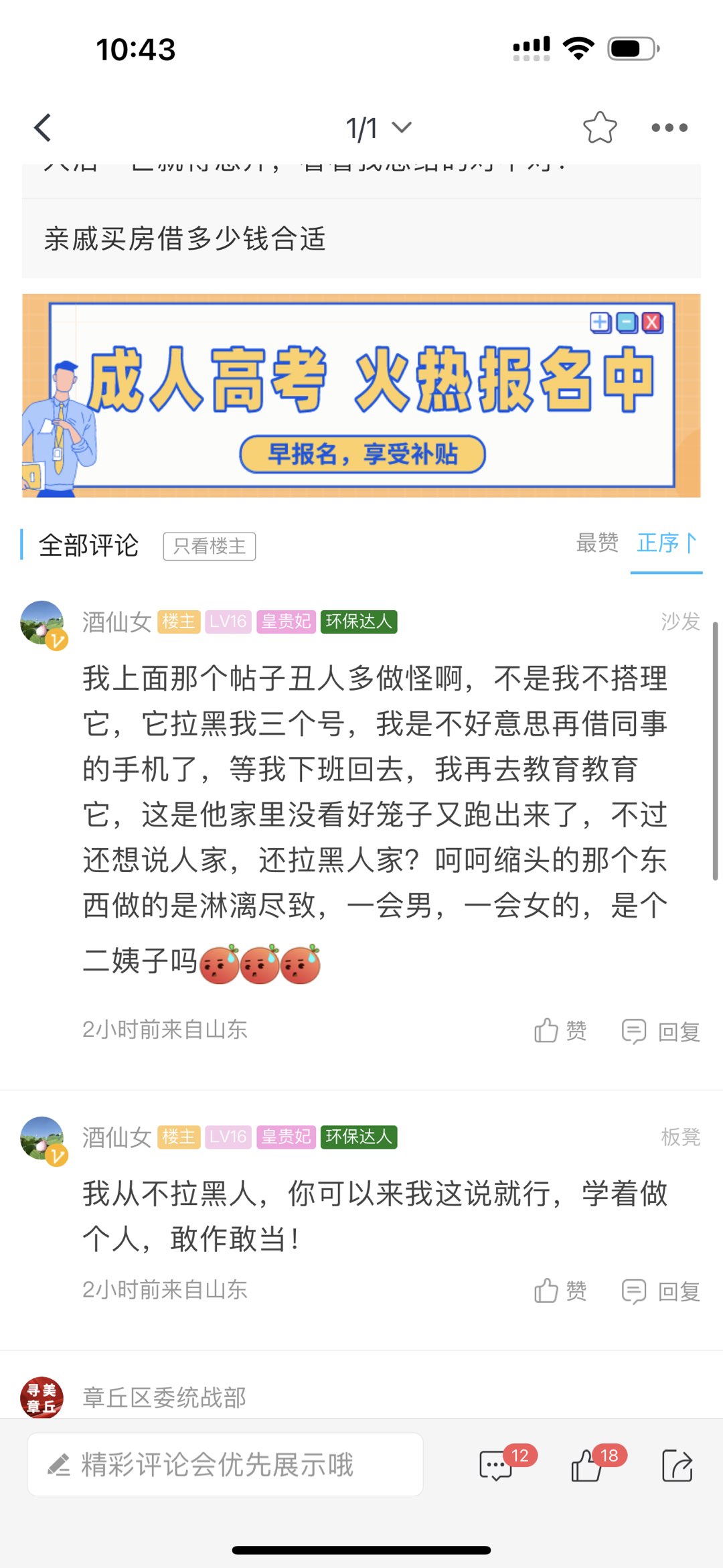Tap the 精彩评论会优先展示哦 comment box
Image resolution: width=723 pixels, height=1568 pixels.
[x=225, y=1465]
